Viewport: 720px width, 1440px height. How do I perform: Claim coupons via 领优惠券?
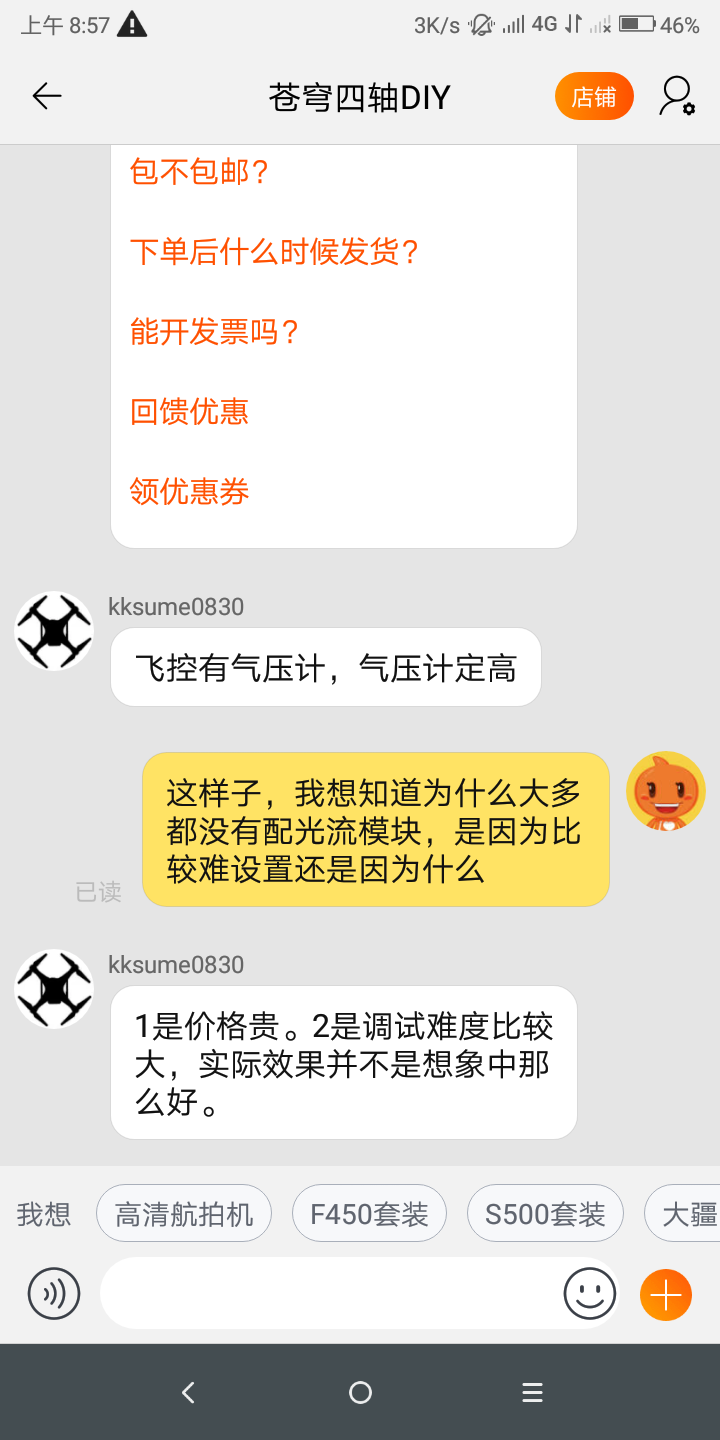(x=190, y=492)
